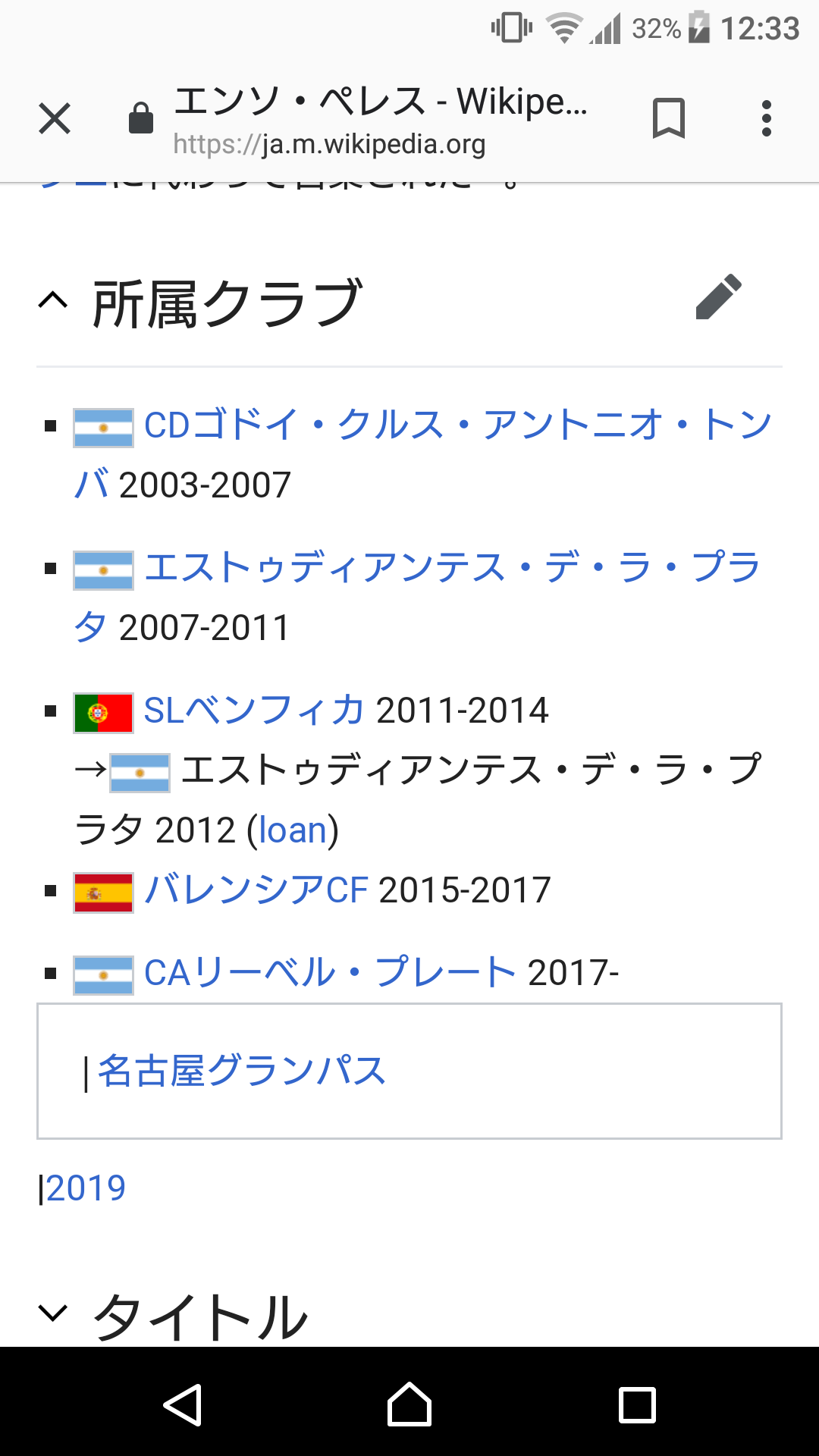Image resolution: width=819 pixels, height=1456 pixels.
Task: Go back using the system back button
Action: coord(182,1404)
